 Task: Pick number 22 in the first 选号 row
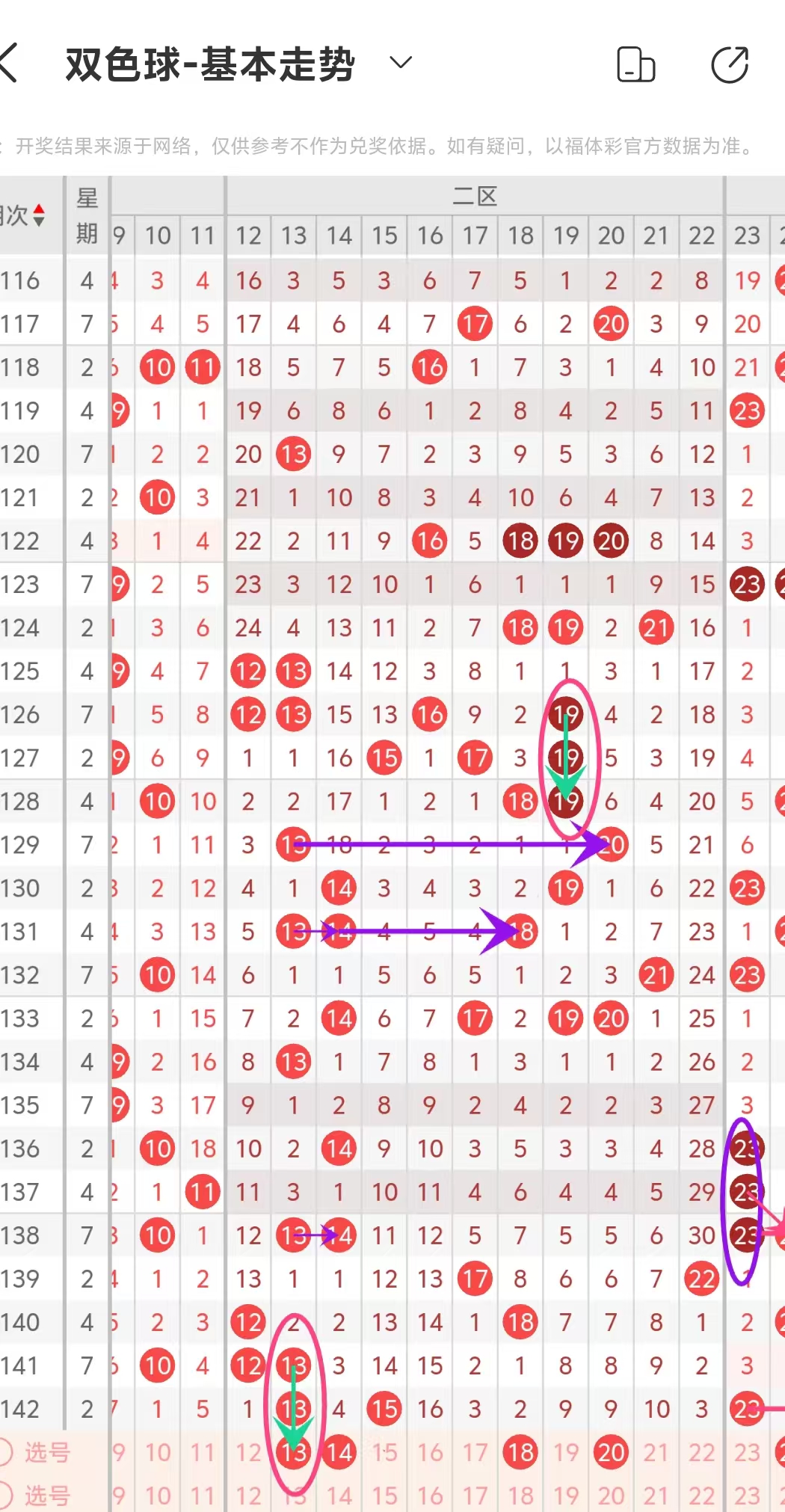pos(701,1452)
